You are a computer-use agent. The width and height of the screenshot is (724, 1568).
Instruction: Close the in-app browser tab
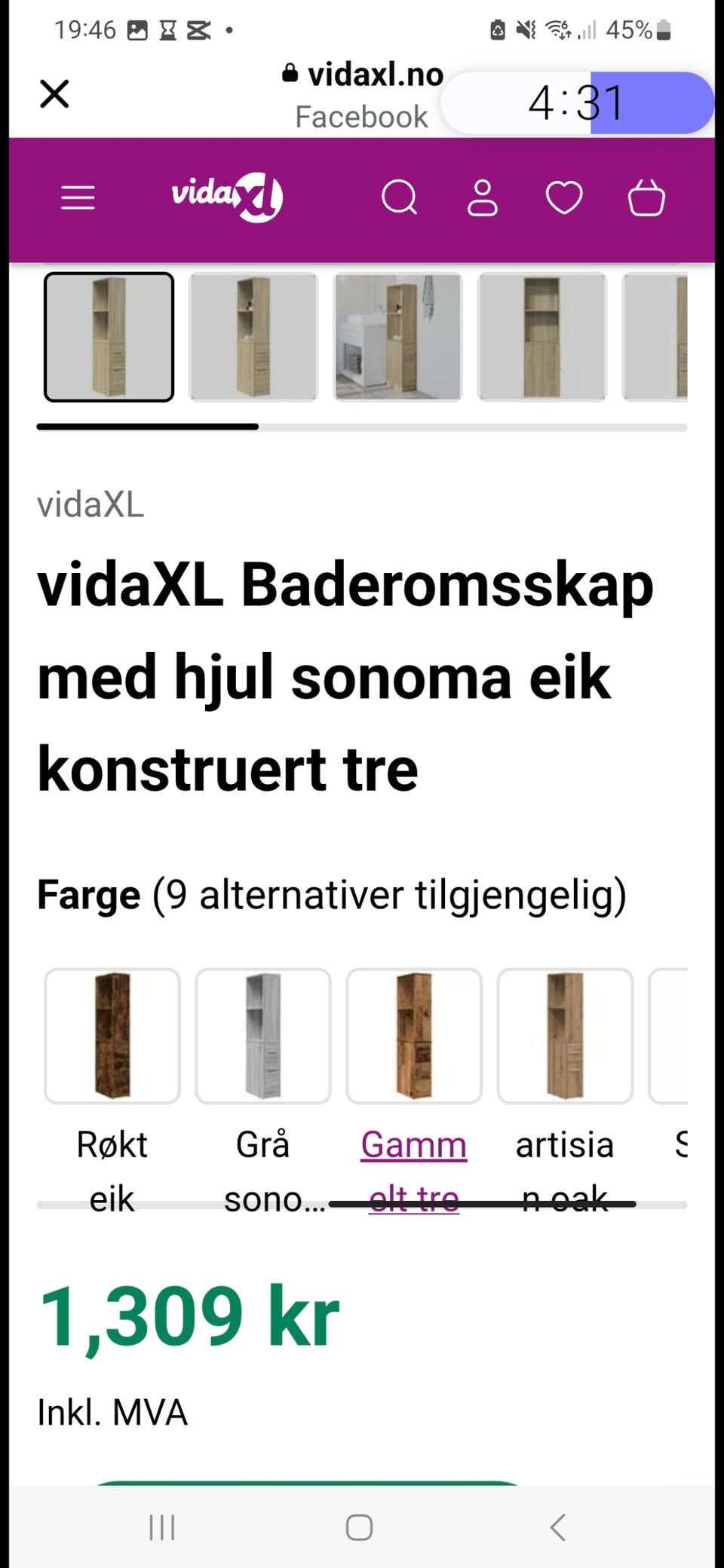click(54, 94)
